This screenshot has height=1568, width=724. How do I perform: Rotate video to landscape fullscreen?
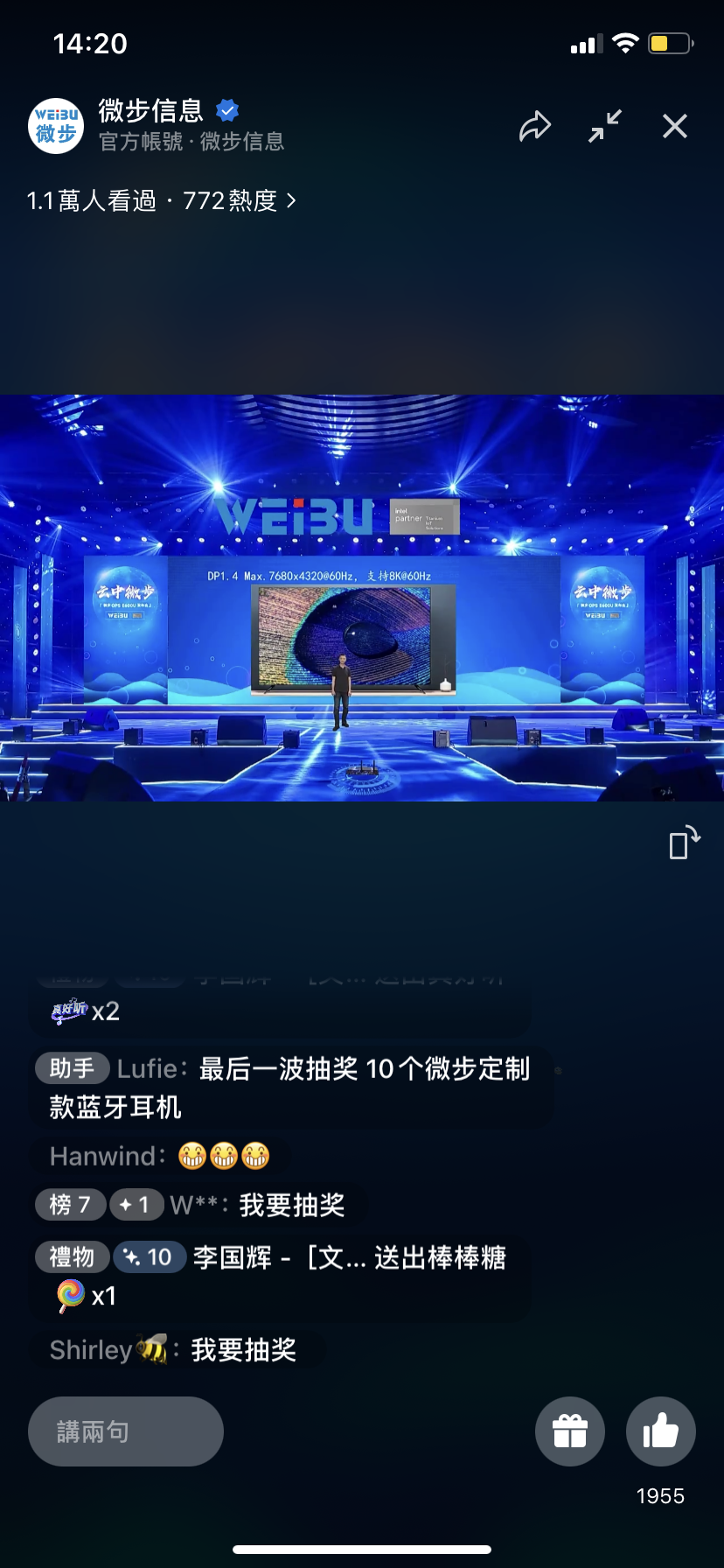coord(683,843)
